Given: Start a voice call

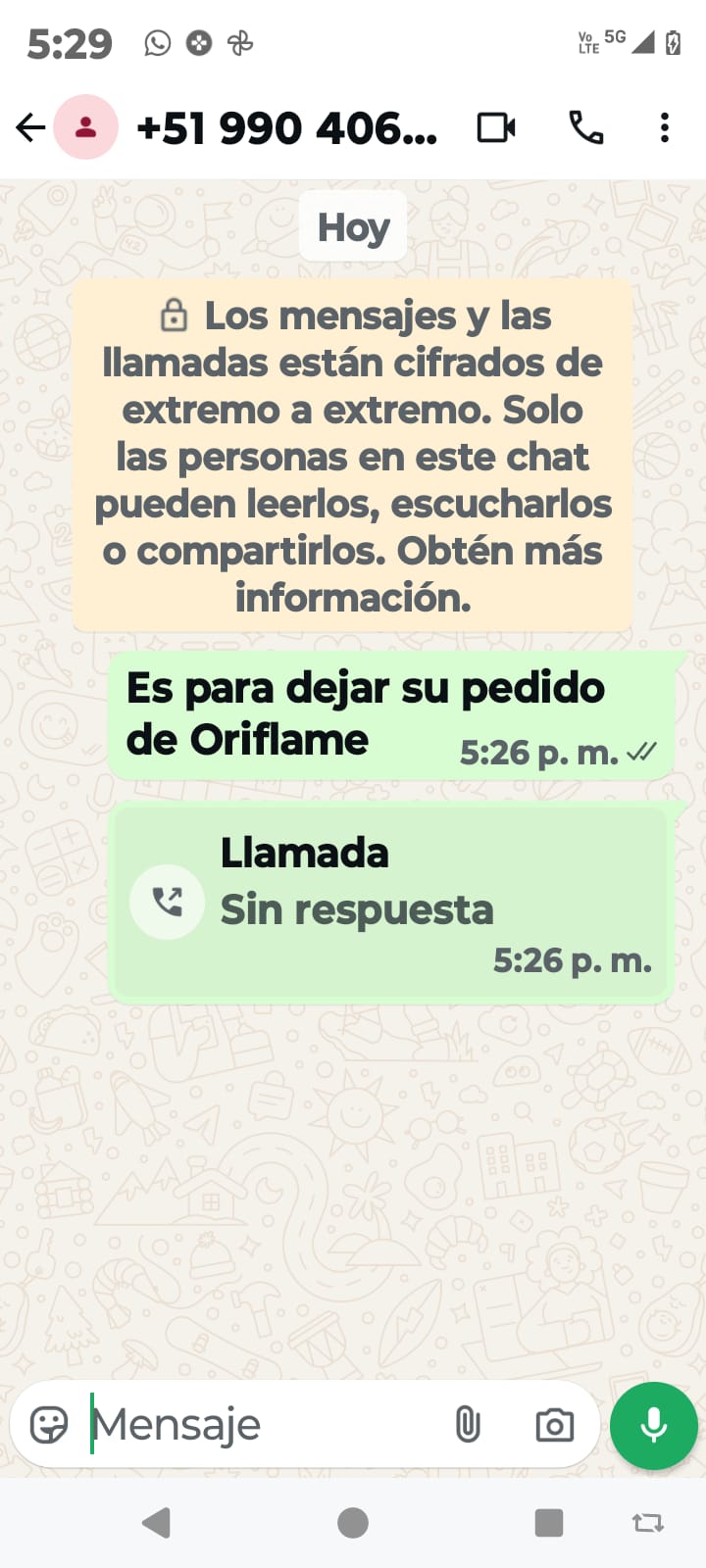Looking at the screenshot, I should click(585, 128).
